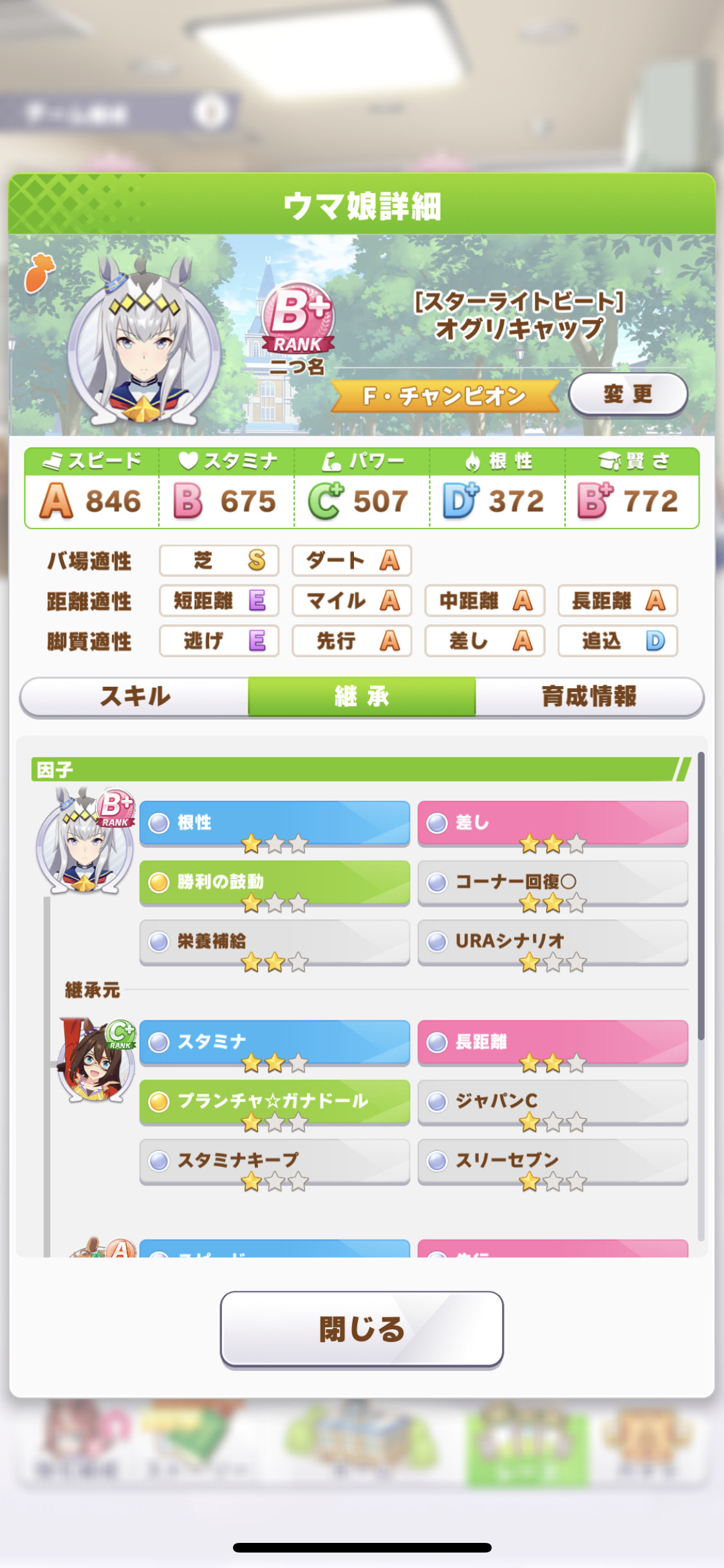Select the 継承 tab
Viewport: 724px width, 1568px height.
click(x=362, y=696)
